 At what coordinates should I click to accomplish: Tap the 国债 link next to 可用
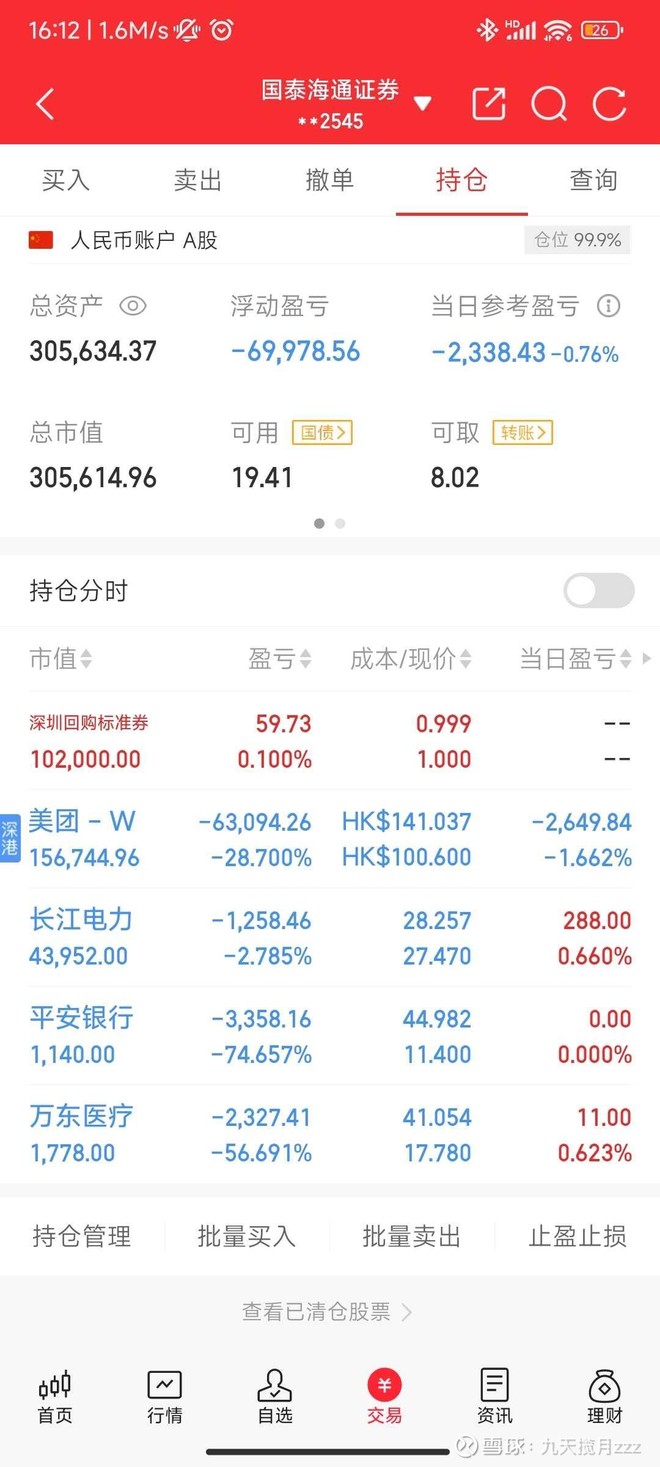[x=322, y=433]
